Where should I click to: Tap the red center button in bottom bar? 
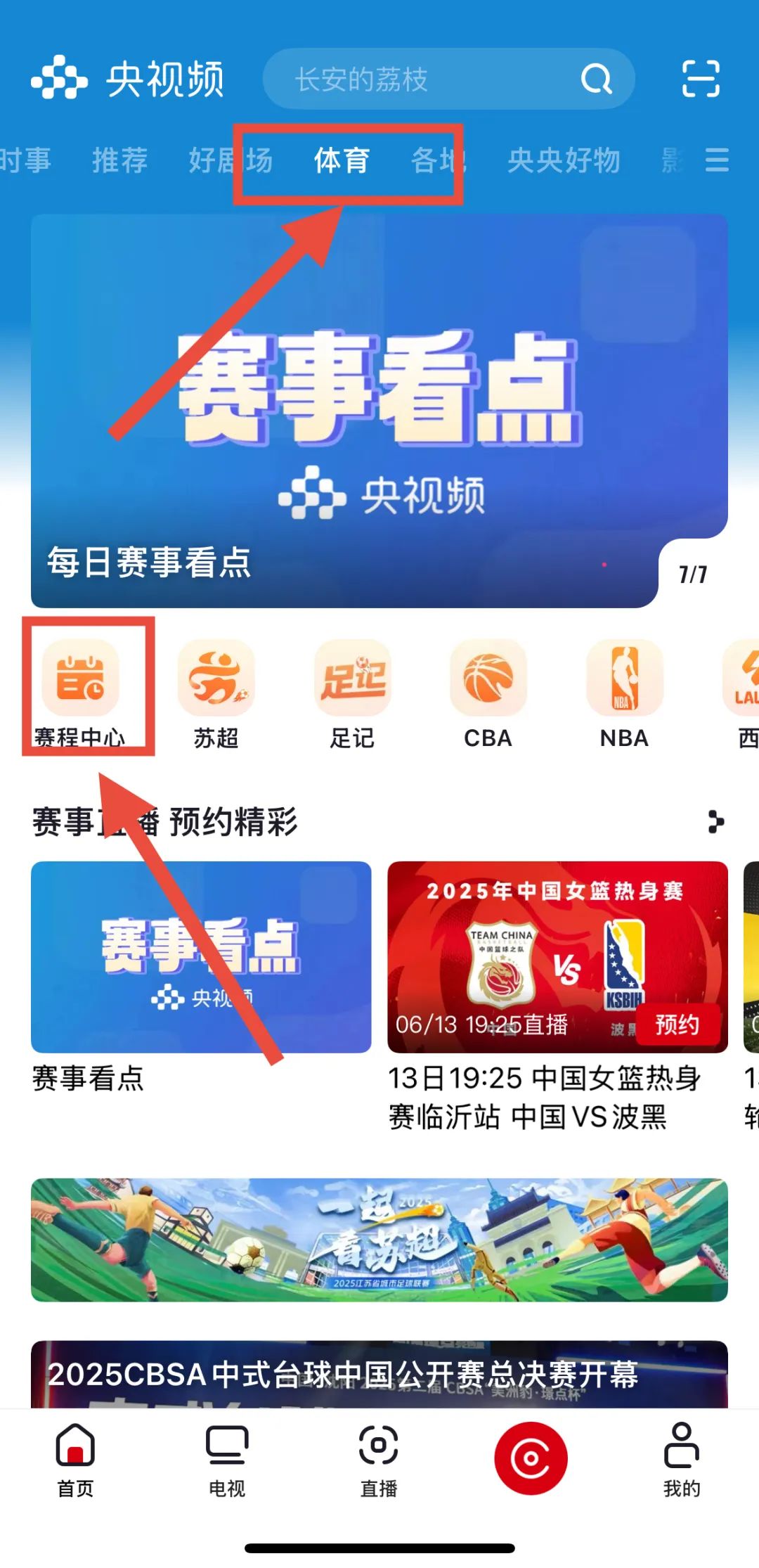531,1458
